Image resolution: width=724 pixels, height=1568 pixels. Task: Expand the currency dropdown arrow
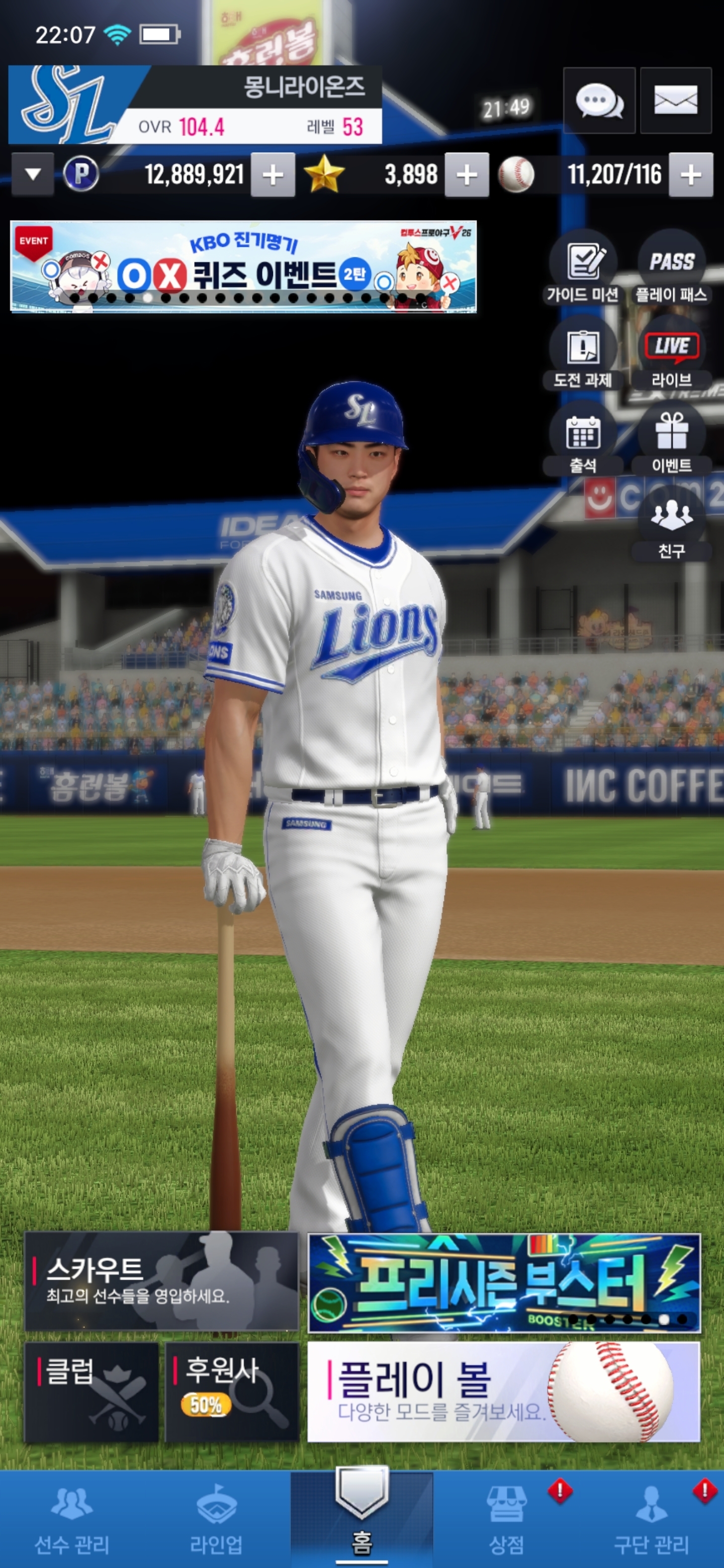point(33,175)
